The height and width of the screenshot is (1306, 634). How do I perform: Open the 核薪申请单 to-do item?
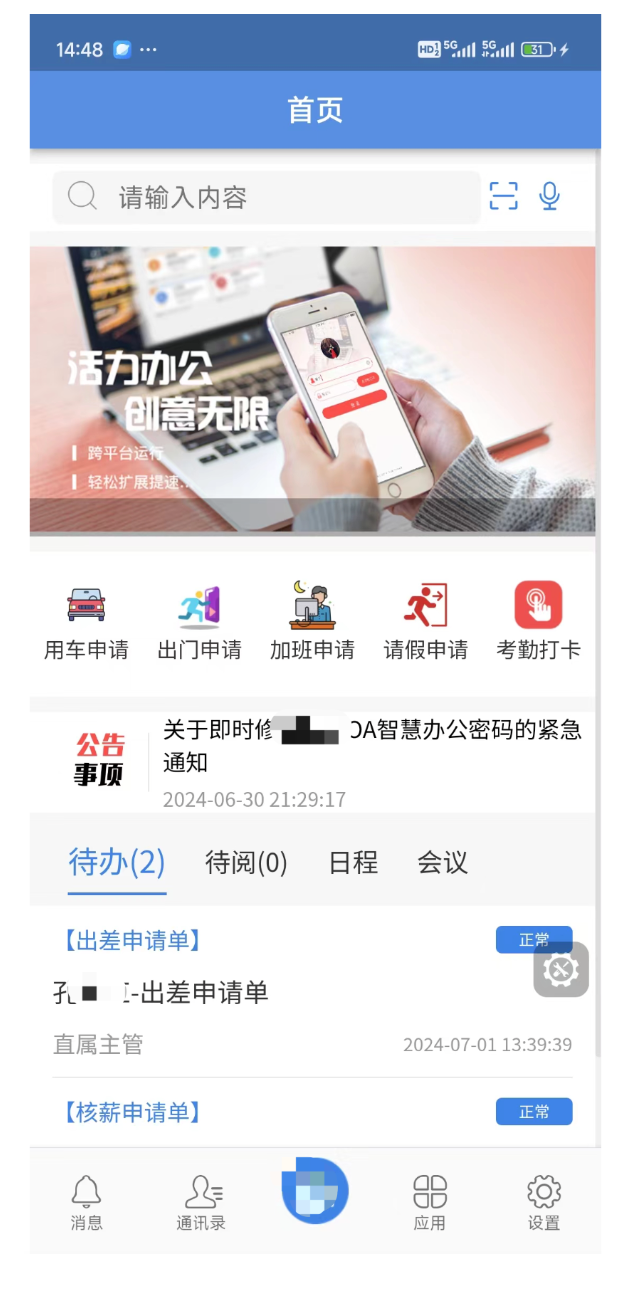coord(280,1112)
